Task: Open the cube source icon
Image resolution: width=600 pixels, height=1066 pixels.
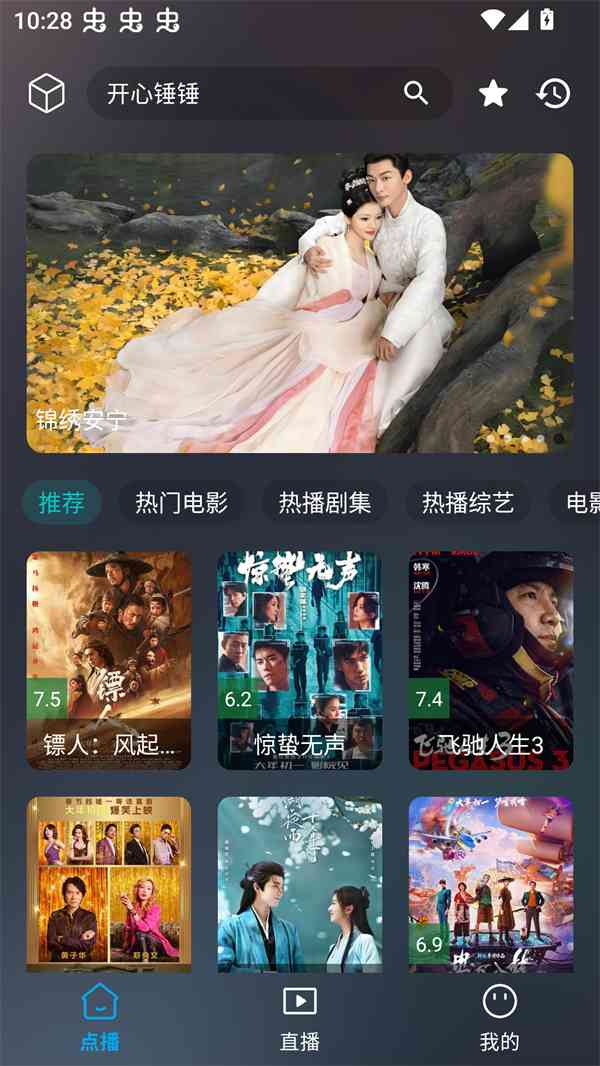Action: (46, 94)
